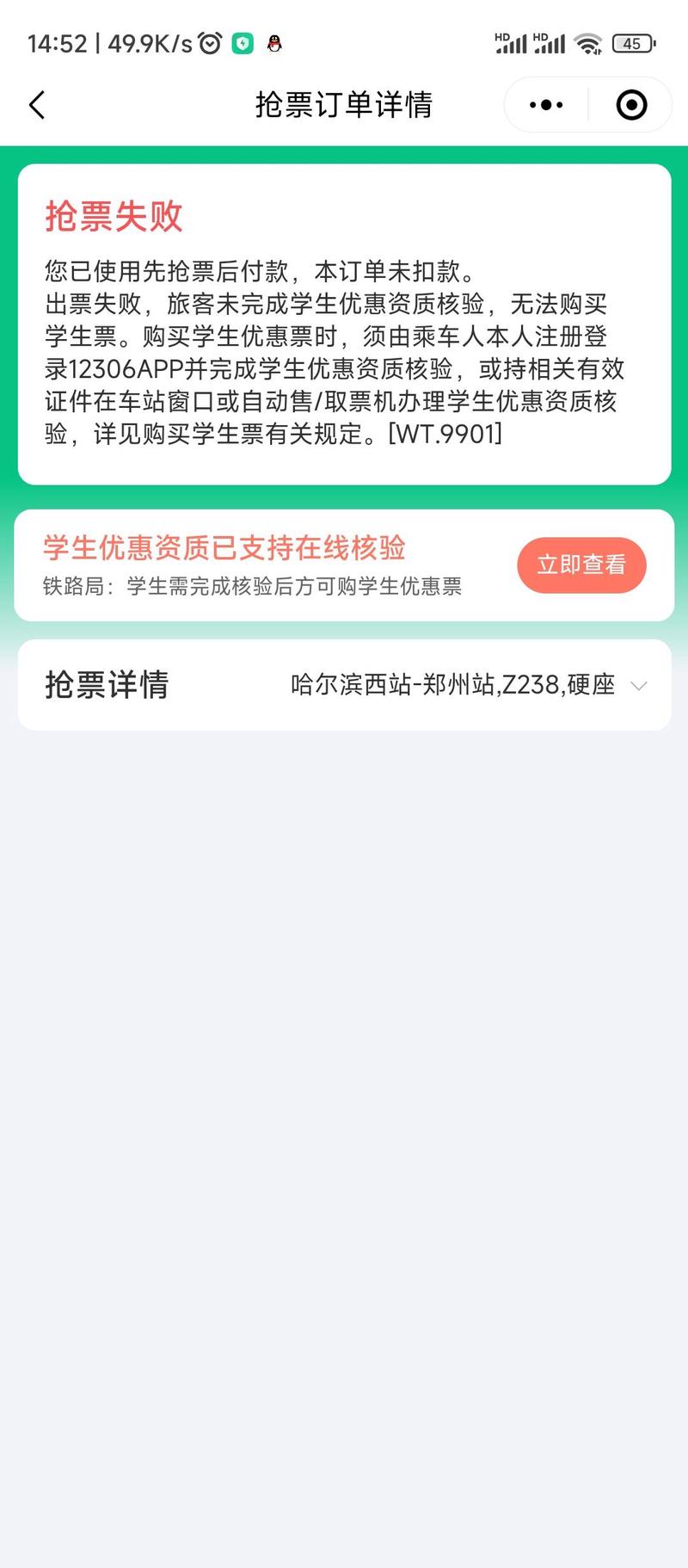Tap the 立即查看 button
This screenshot has height=1568, width=688.
(x=581, y=565)
